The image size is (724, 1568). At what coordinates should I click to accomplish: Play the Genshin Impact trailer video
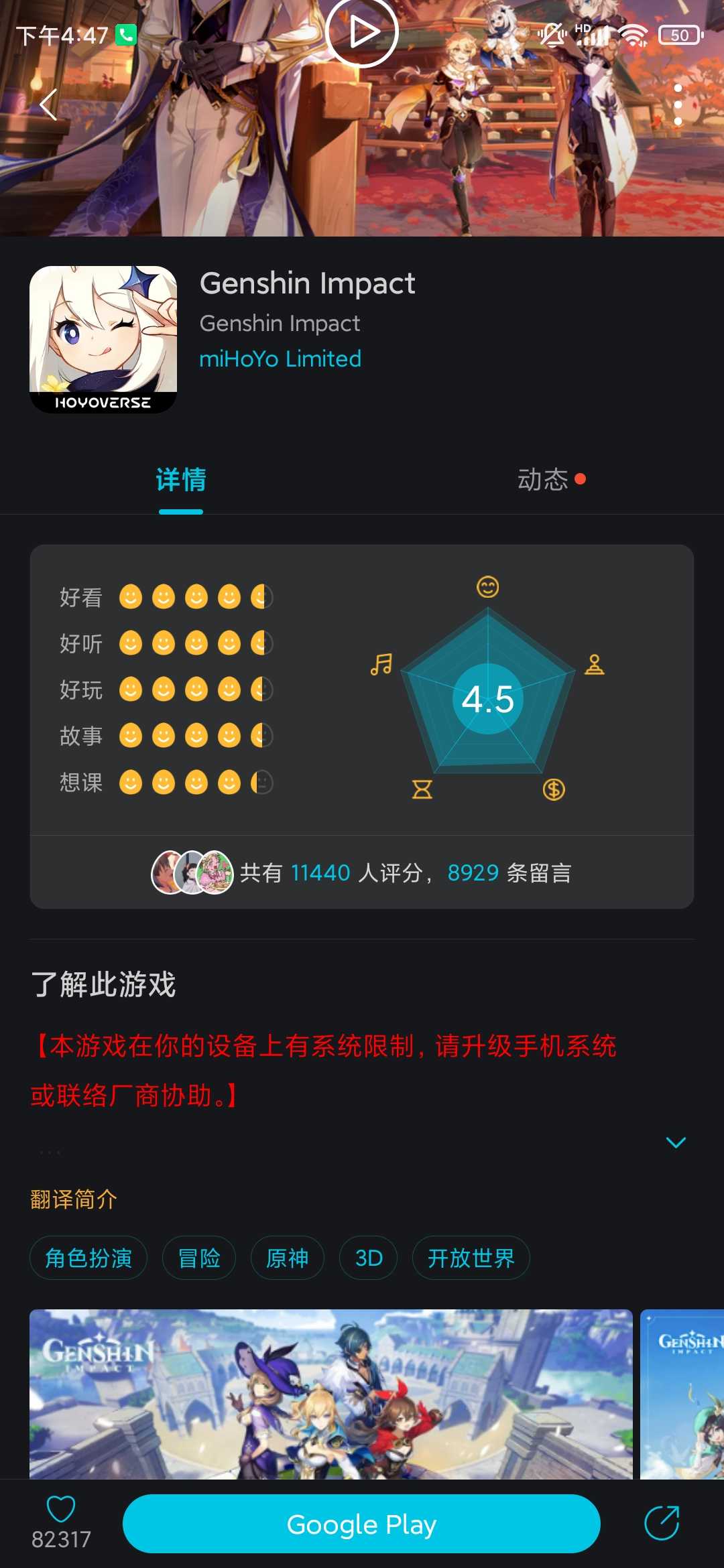coord(362,31)
